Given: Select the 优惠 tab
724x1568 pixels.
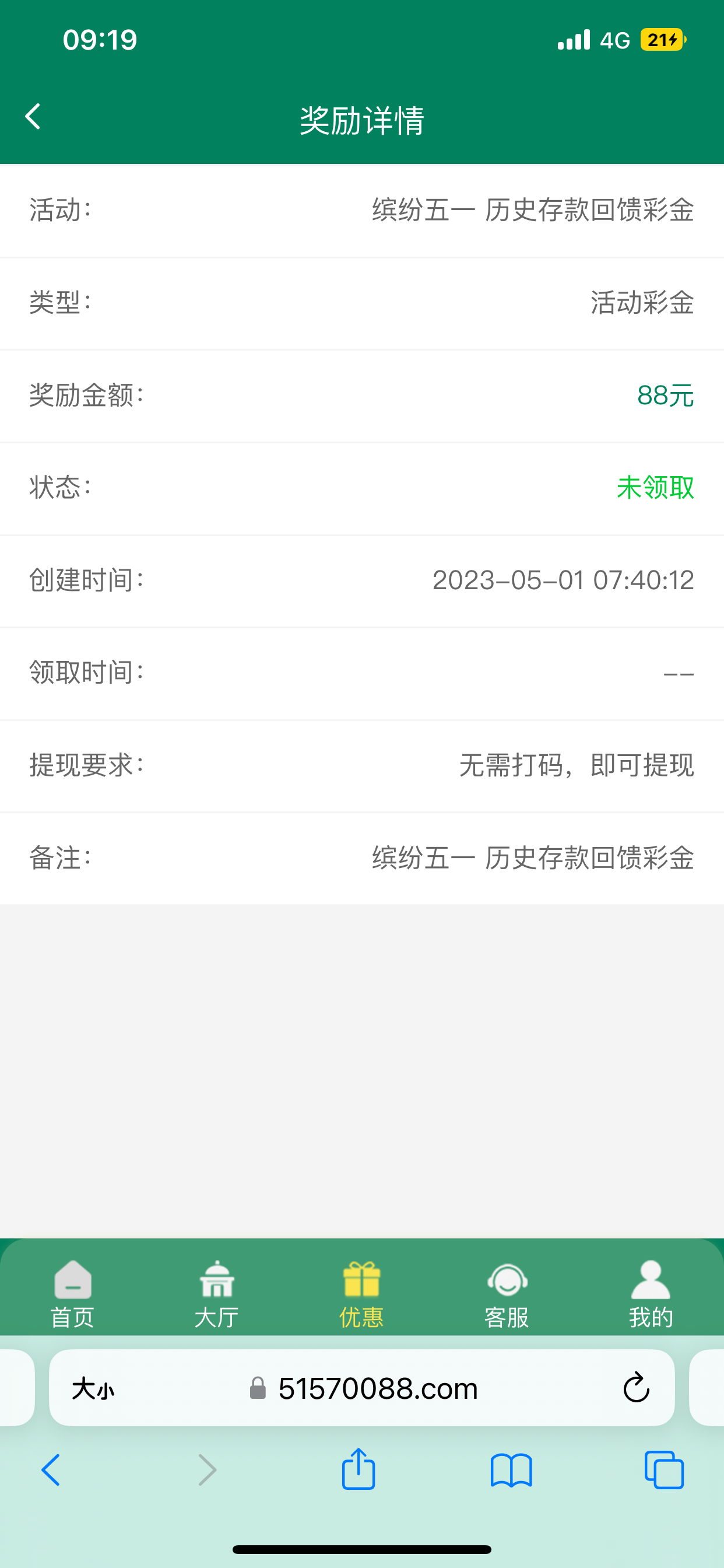Looking at the screenshot, I should (x=361, y=1293).
